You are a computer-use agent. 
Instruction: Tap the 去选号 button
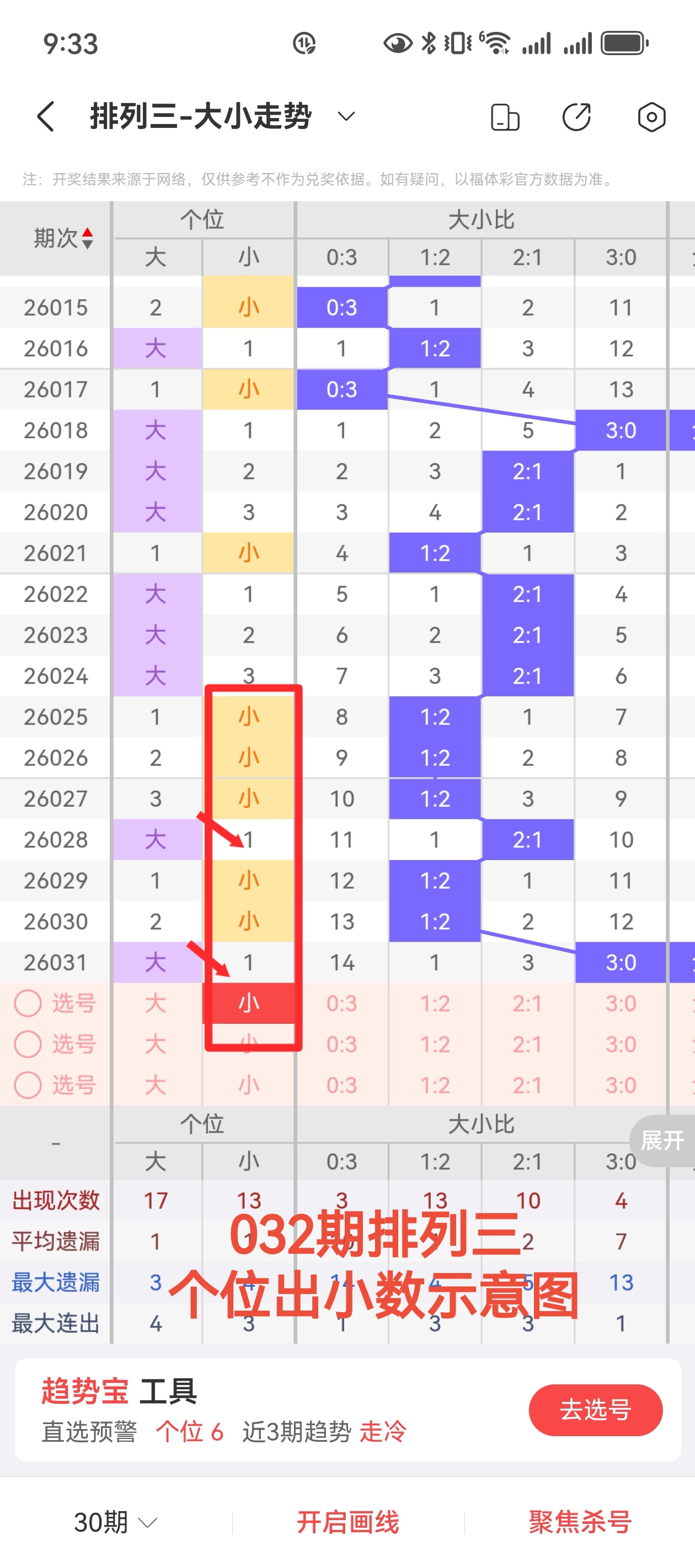click(x=595, y=1409)
